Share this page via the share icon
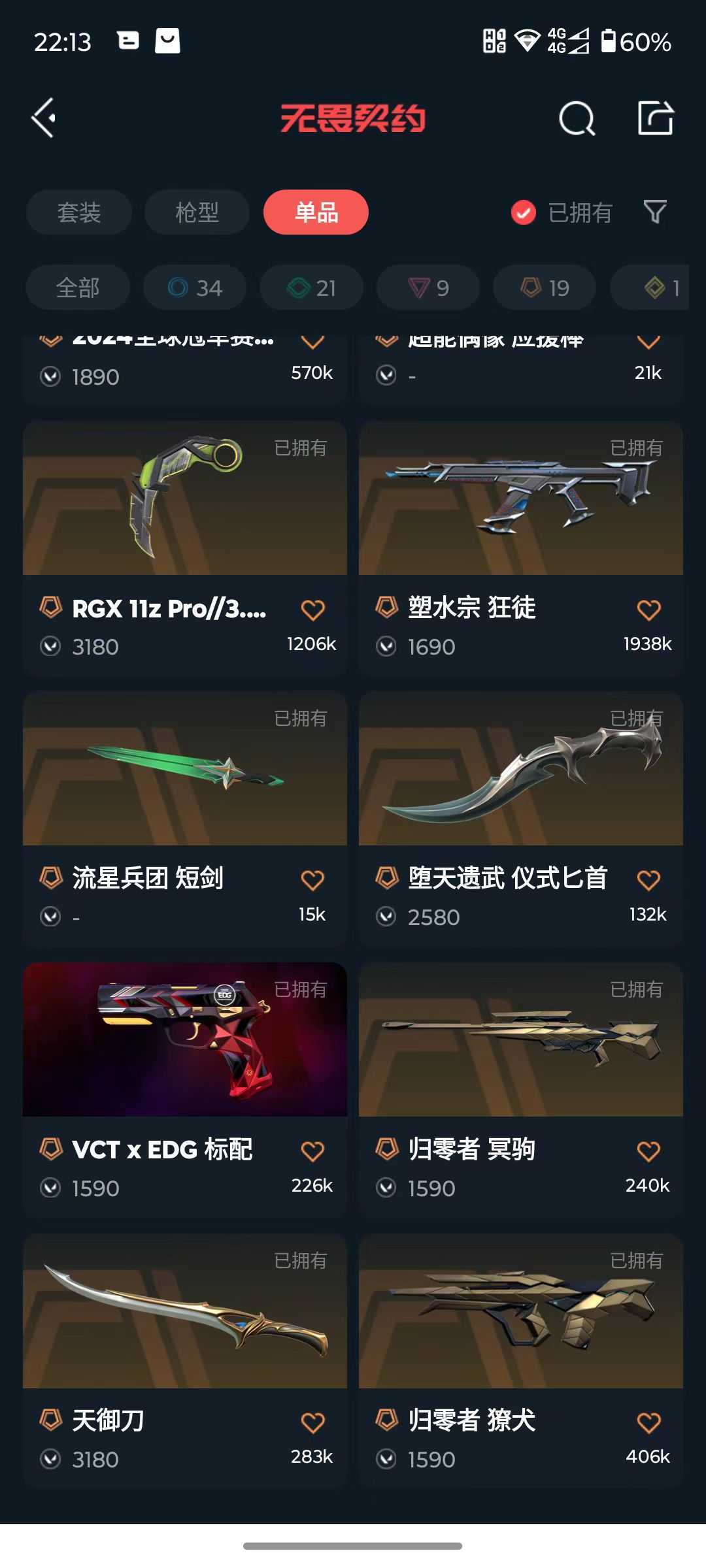This screenshot has height=1568, width=706. pyautogui.click(x=656, y=118)
